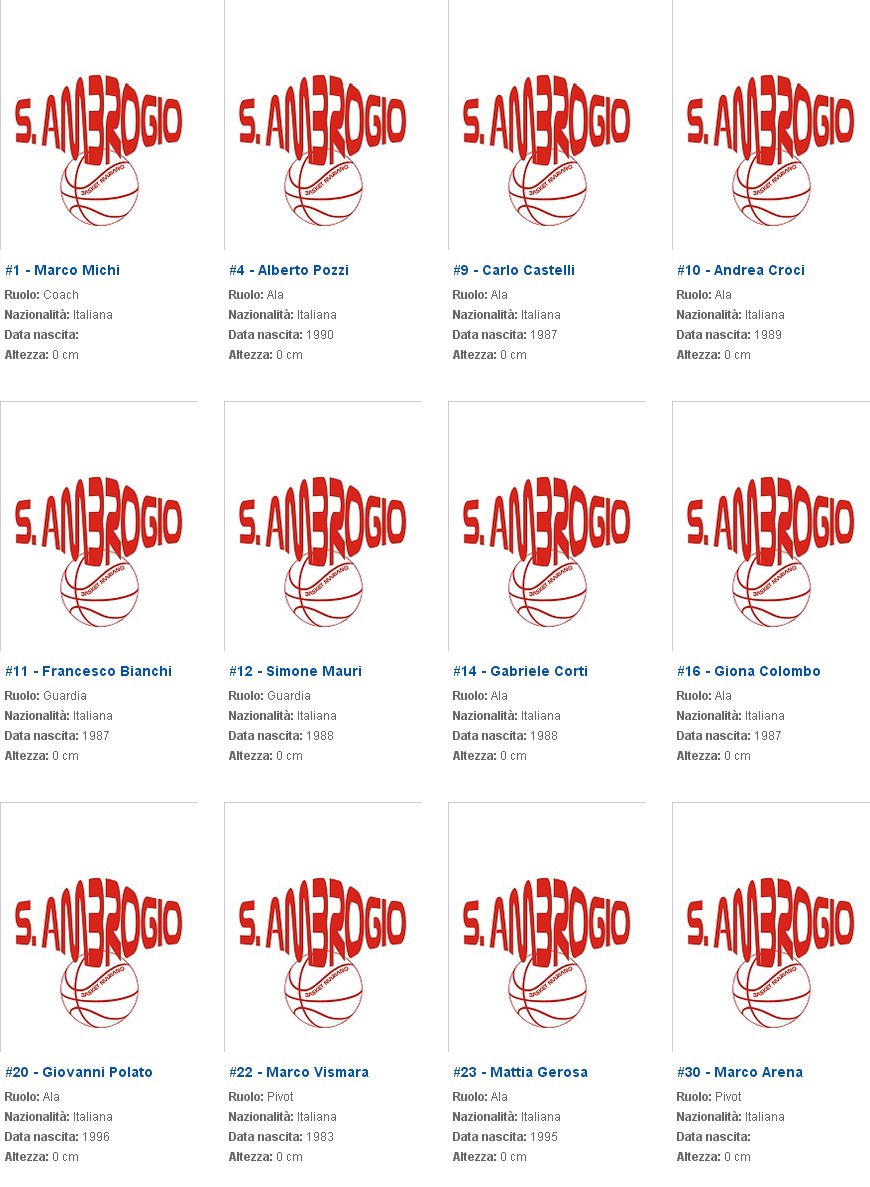Open Andrea Croci's name link
The width and height of the screenshot is (870, 1187).
(740, 270)
